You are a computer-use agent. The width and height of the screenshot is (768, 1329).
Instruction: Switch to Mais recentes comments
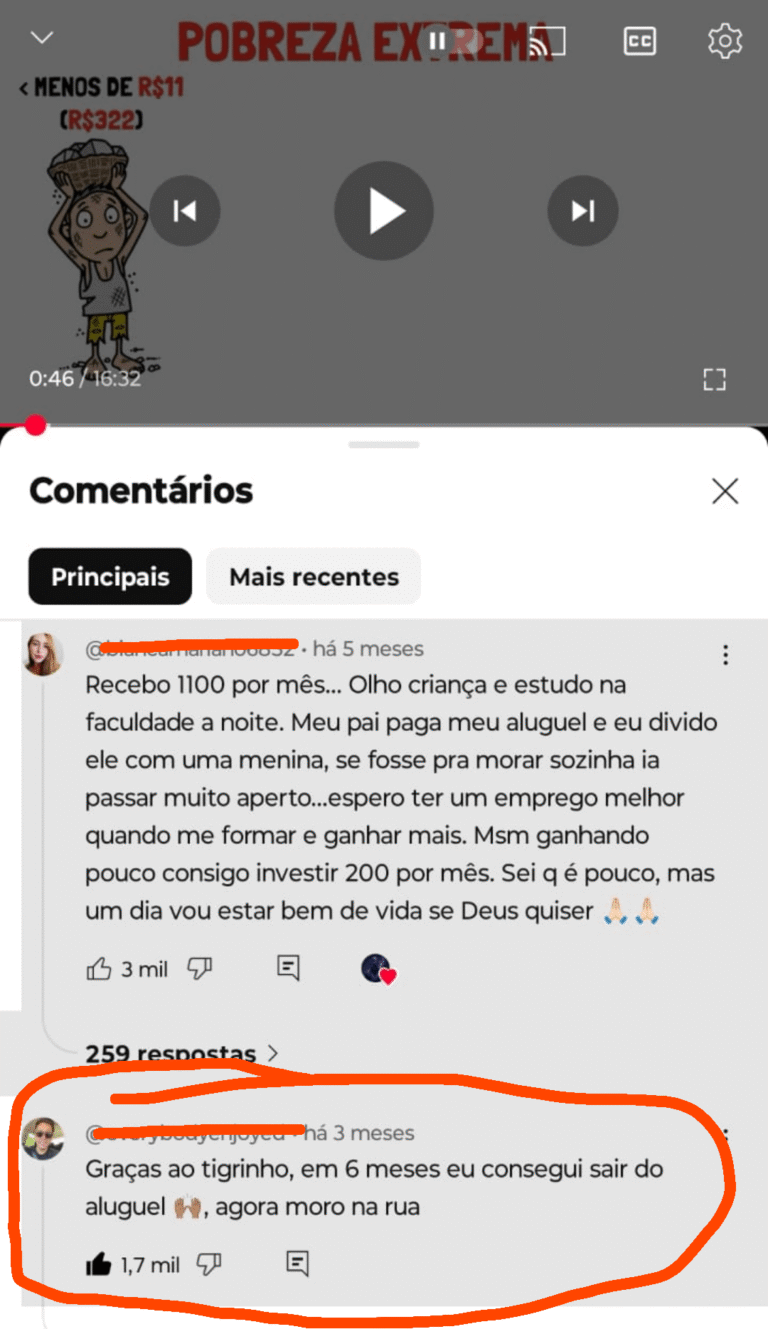coord(314,577)
